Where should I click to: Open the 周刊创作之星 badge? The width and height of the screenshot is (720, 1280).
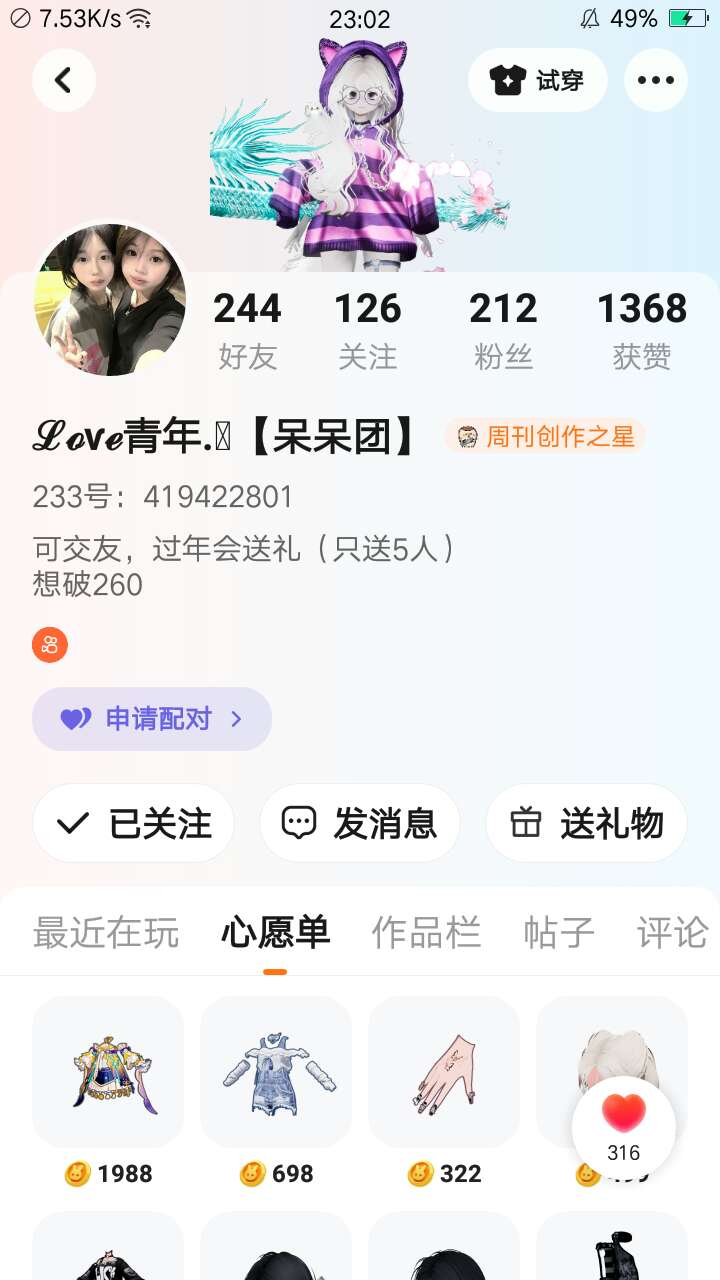[x=546, y=436]
